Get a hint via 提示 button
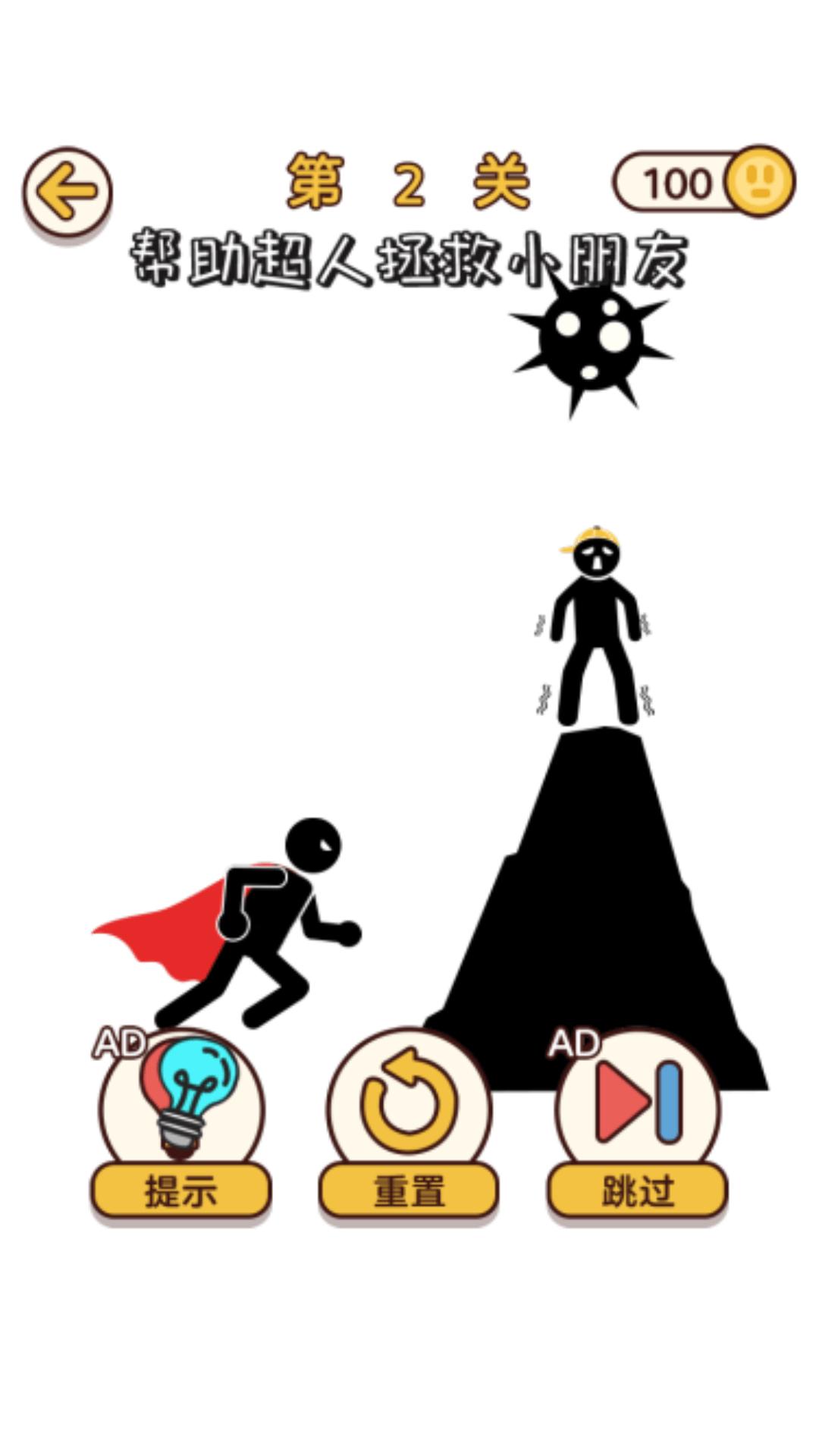Screen dimensions: 819x1456 (x=181, y=1124)
